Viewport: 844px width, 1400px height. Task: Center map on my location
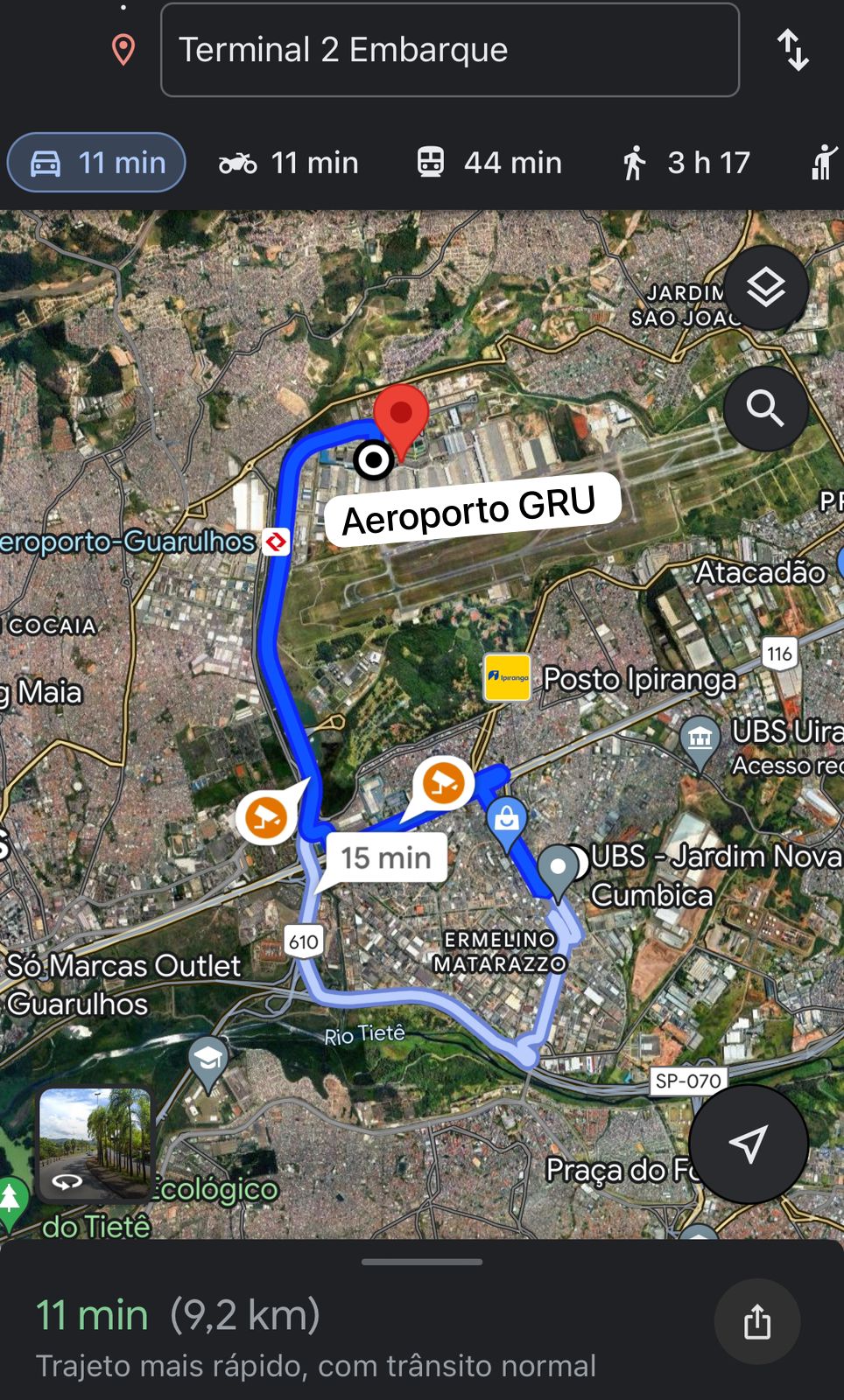(748, 1144)
